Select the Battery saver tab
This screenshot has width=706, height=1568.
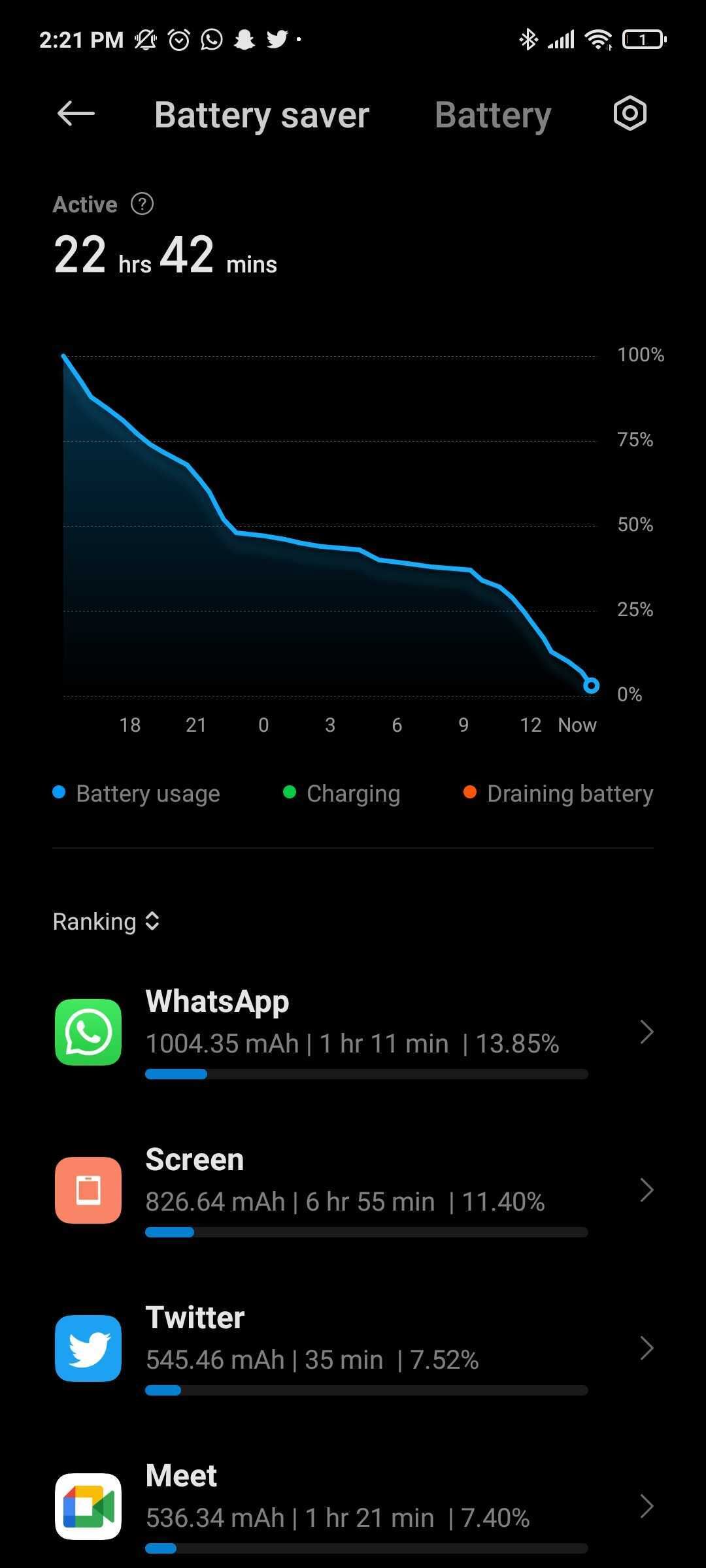(x=261, y=116)
